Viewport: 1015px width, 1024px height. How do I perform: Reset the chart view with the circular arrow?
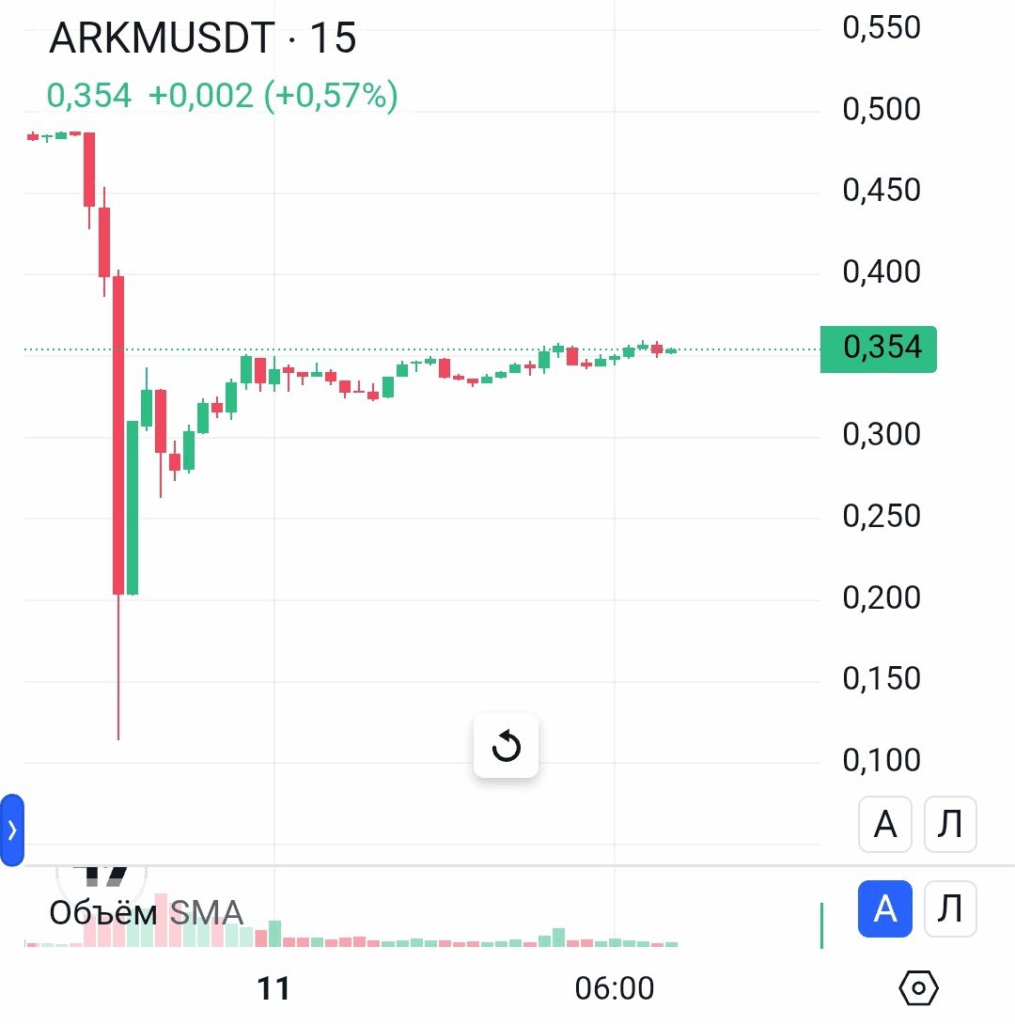506,746
